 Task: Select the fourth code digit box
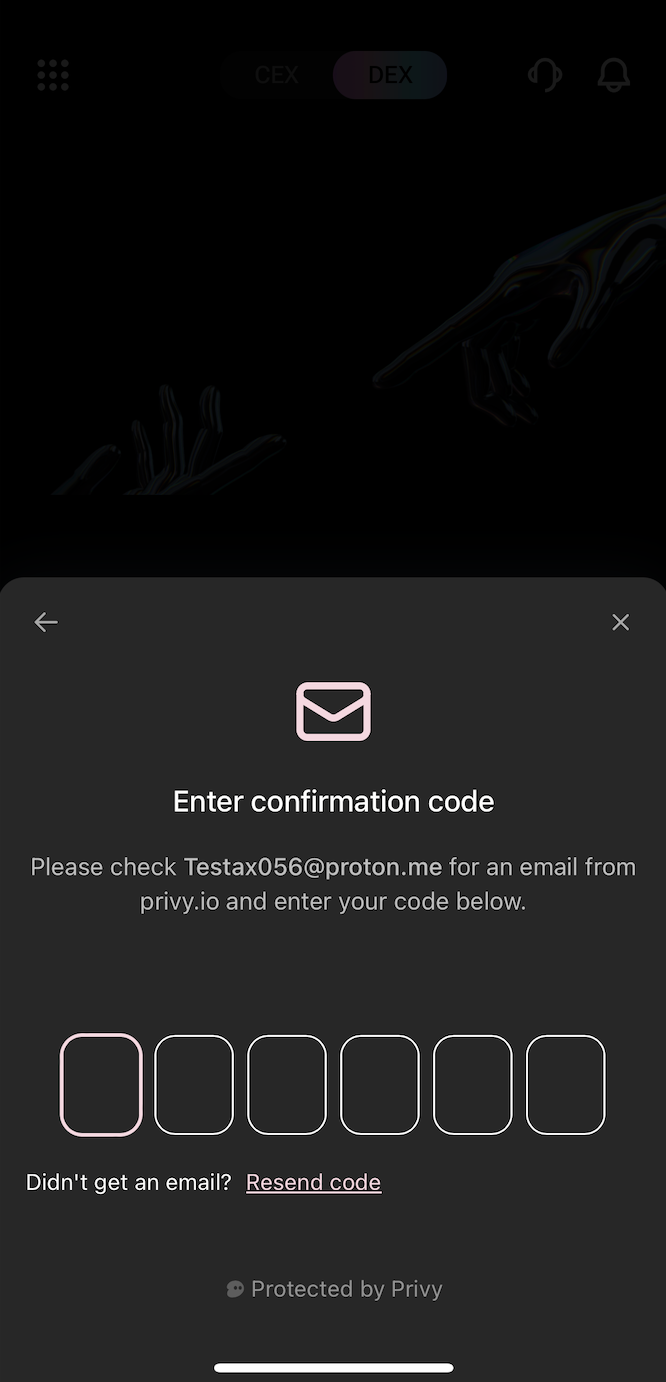[380, 1085]
